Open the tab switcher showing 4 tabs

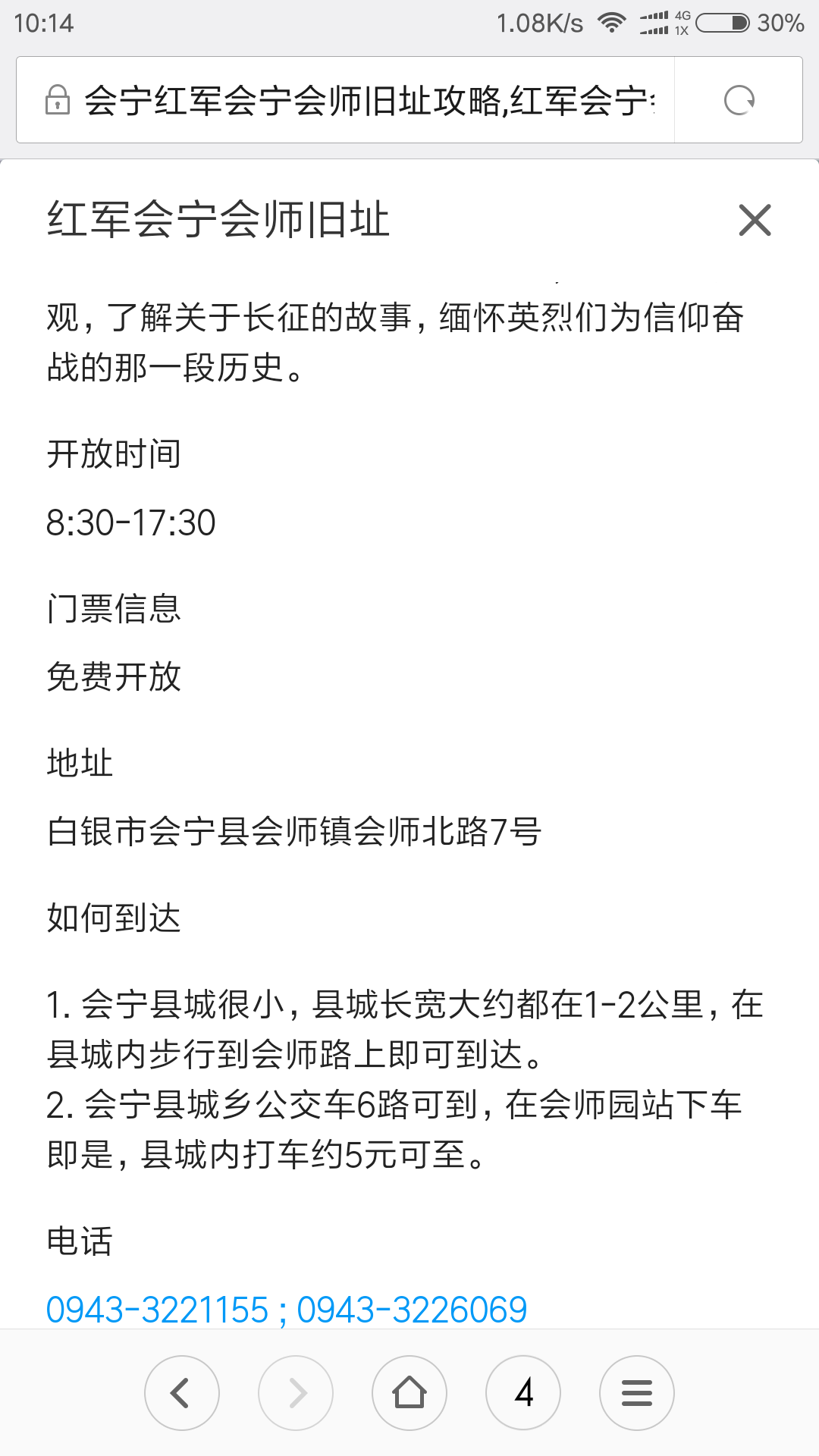click(x=523, y=1393)
